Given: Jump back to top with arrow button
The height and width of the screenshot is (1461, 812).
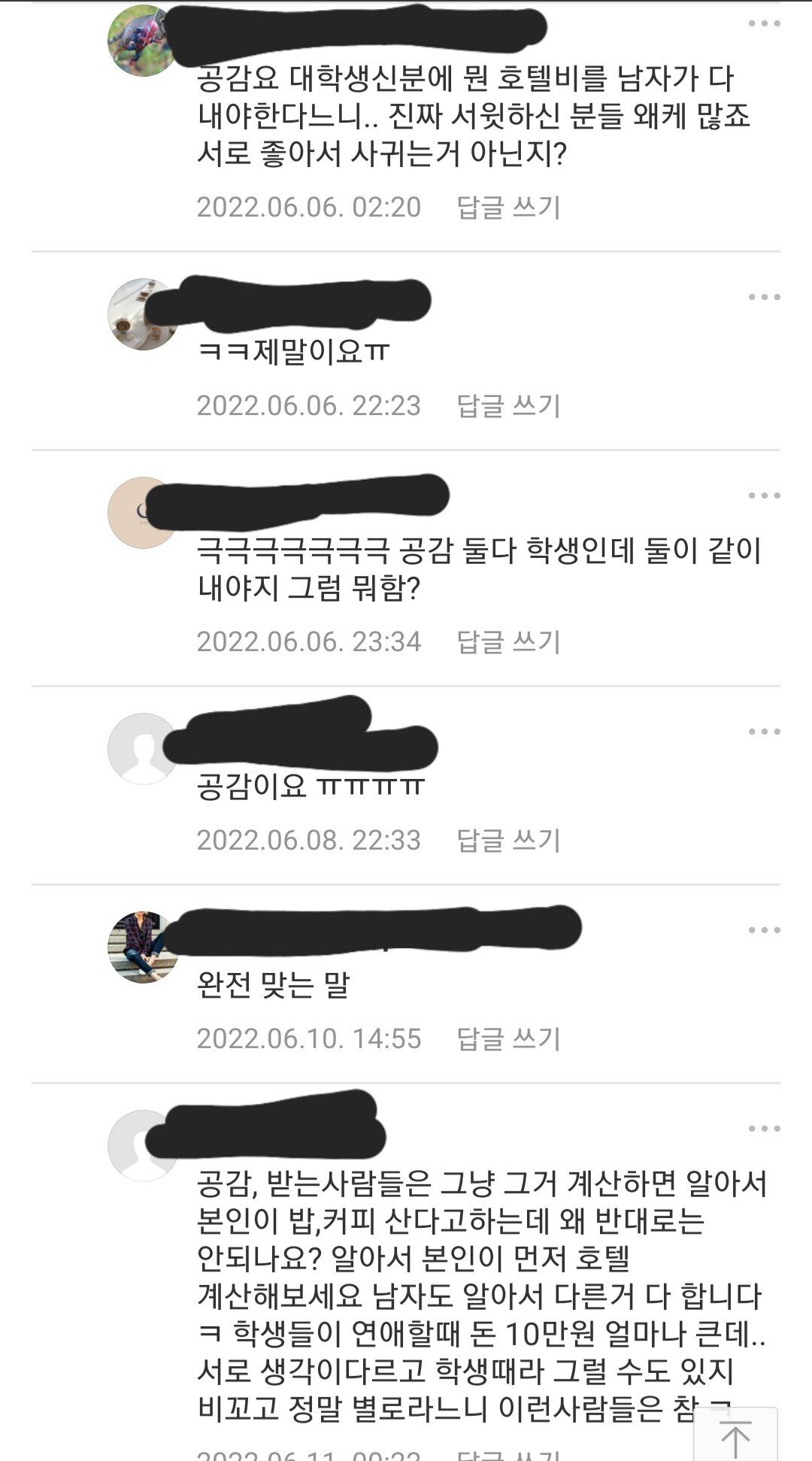Looking at the screenshot, I should pos(735,1435).
